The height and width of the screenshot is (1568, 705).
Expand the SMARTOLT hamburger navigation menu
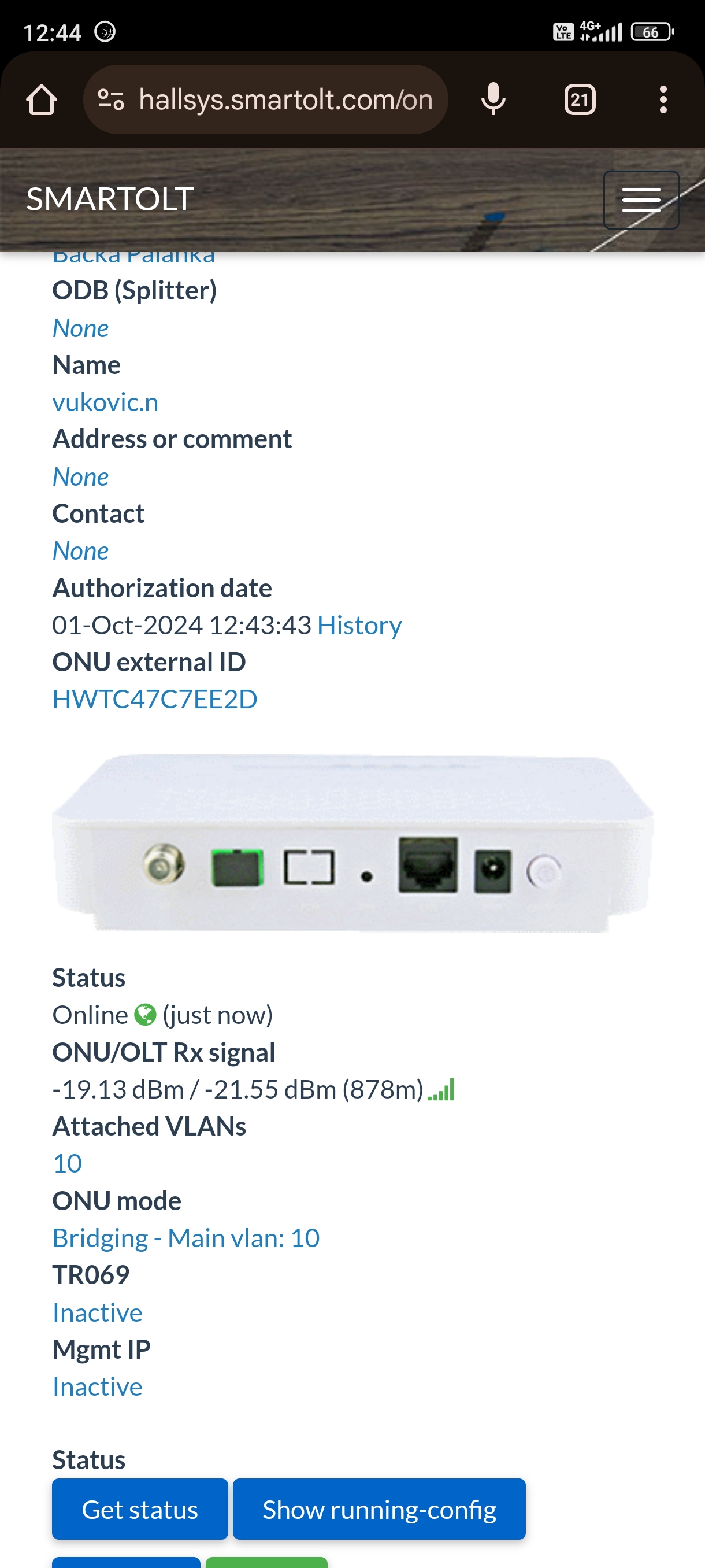640,199
